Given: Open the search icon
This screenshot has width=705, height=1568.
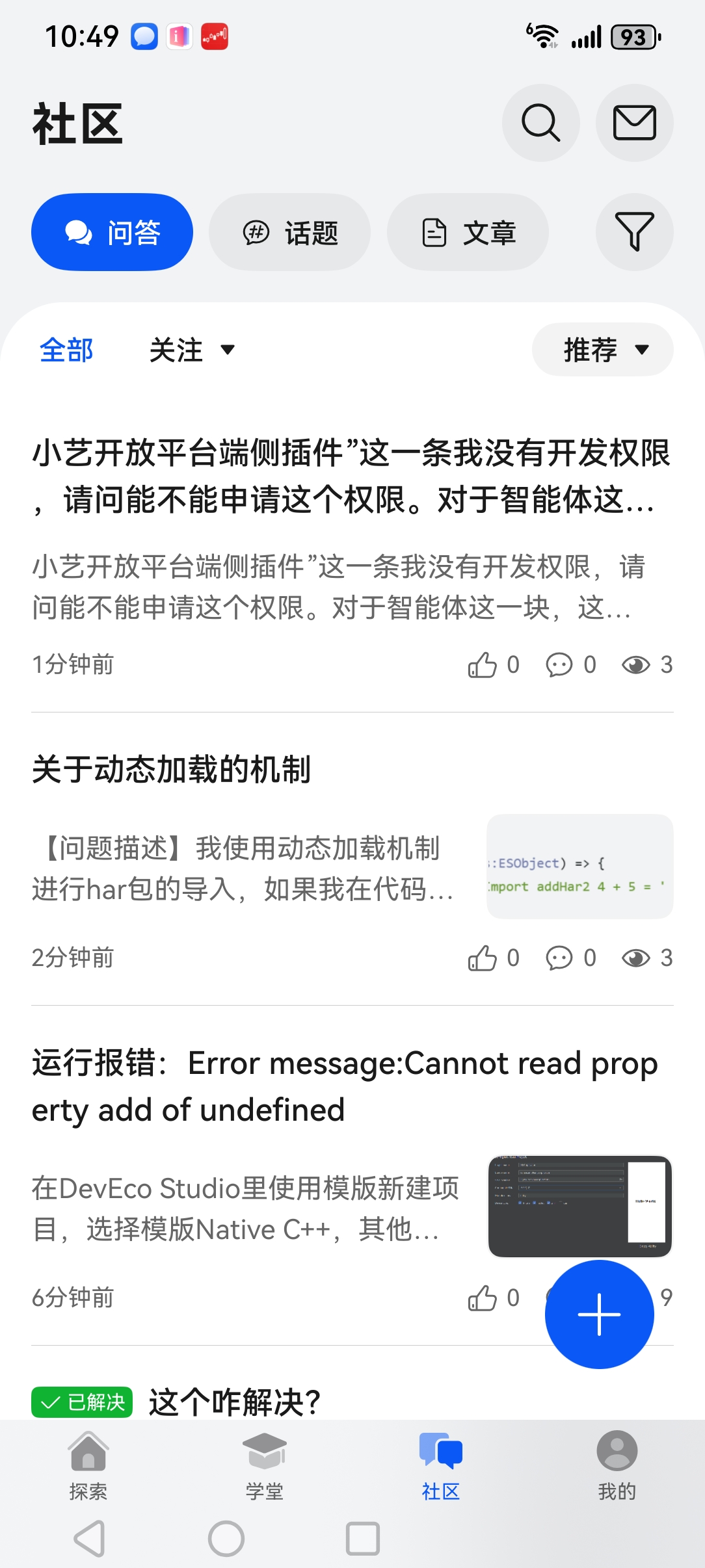Looking at the screenshot, I should click(x=540, y=122).
